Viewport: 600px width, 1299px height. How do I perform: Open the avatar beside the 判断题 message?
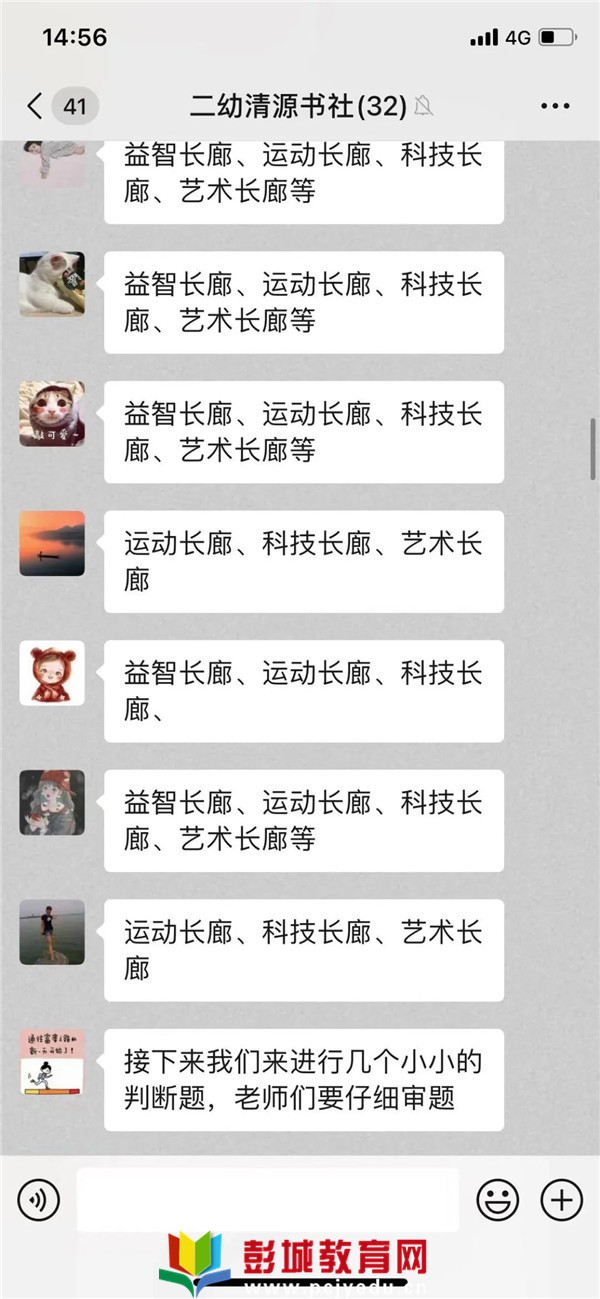click(52, 1062)
